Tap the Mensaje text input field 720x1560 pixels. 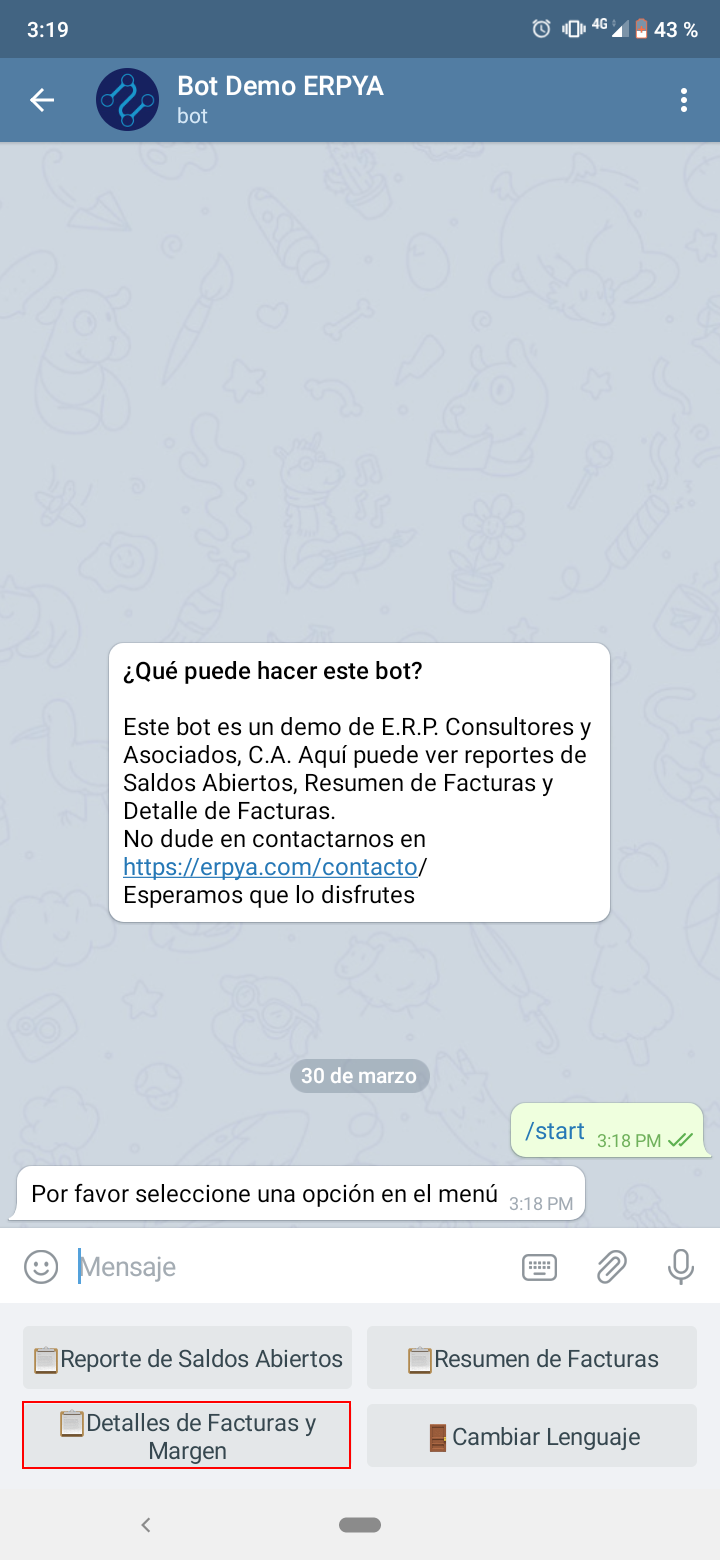point(250,1266)
